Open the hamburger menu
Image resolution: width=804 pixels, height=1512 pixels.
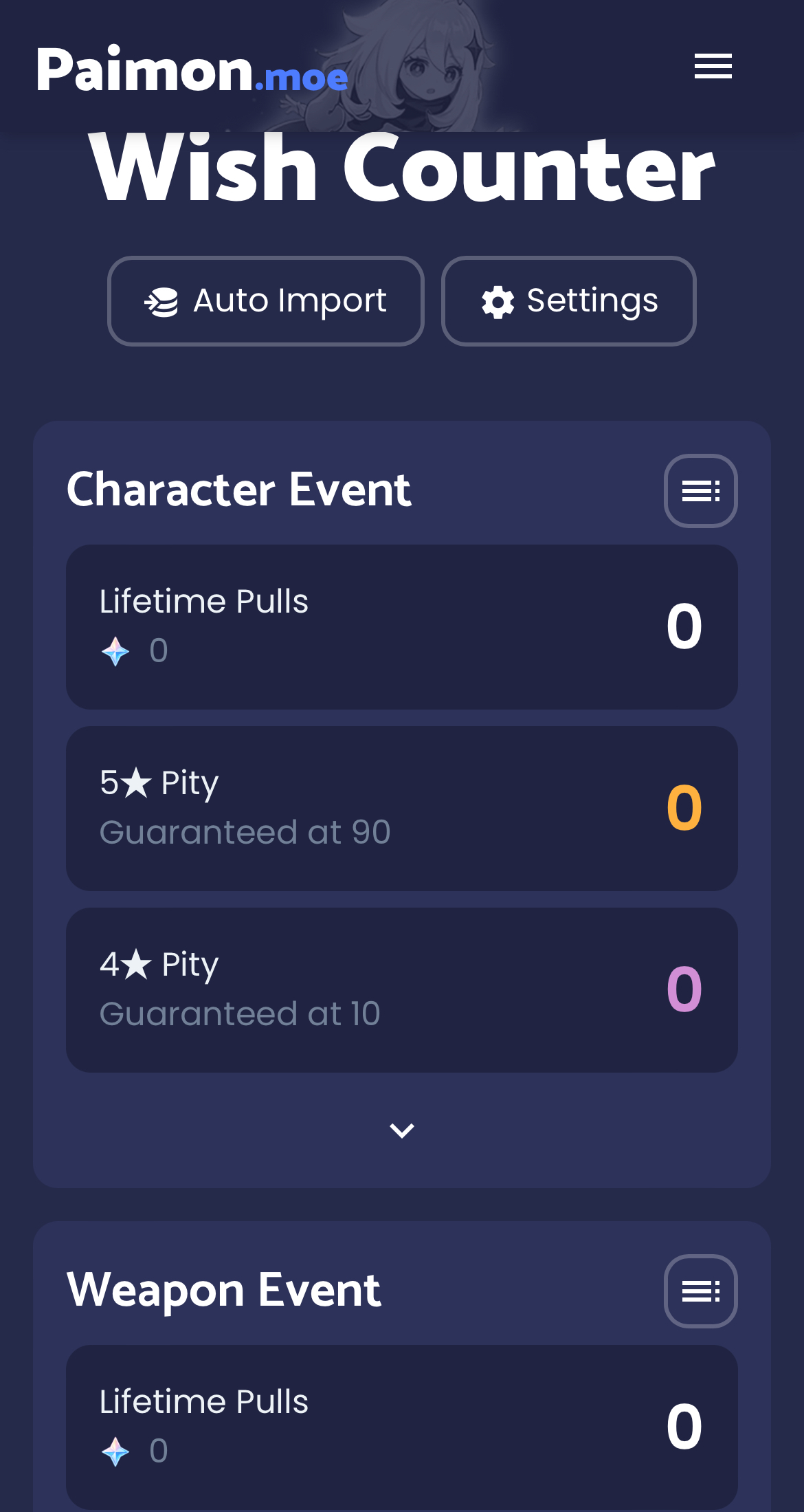pos(713,66)
